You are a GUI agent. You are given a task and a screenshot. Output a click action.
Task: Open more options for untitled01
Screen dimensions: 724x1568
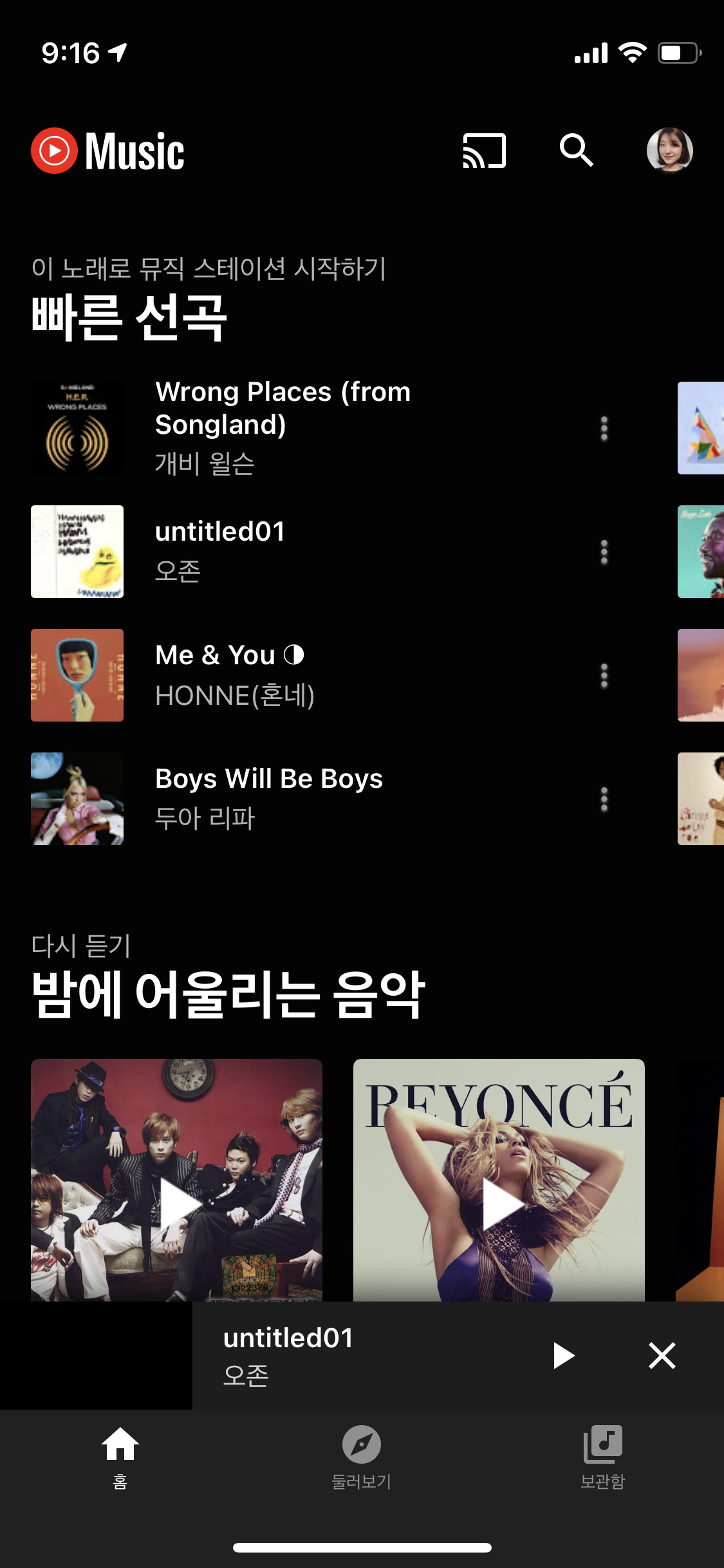[604, 552]
